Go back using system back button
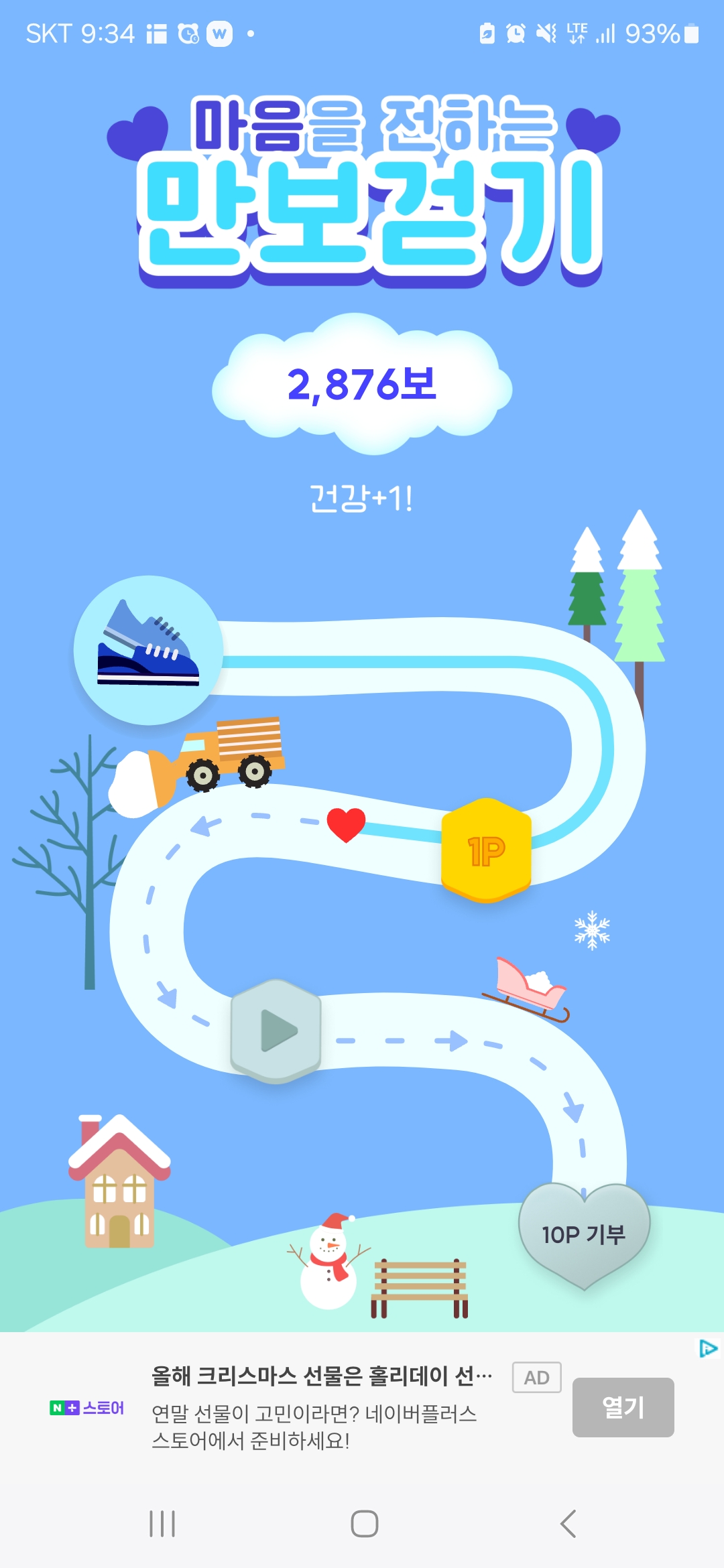Screen dimensions: 724x1568 [568, 1524]
